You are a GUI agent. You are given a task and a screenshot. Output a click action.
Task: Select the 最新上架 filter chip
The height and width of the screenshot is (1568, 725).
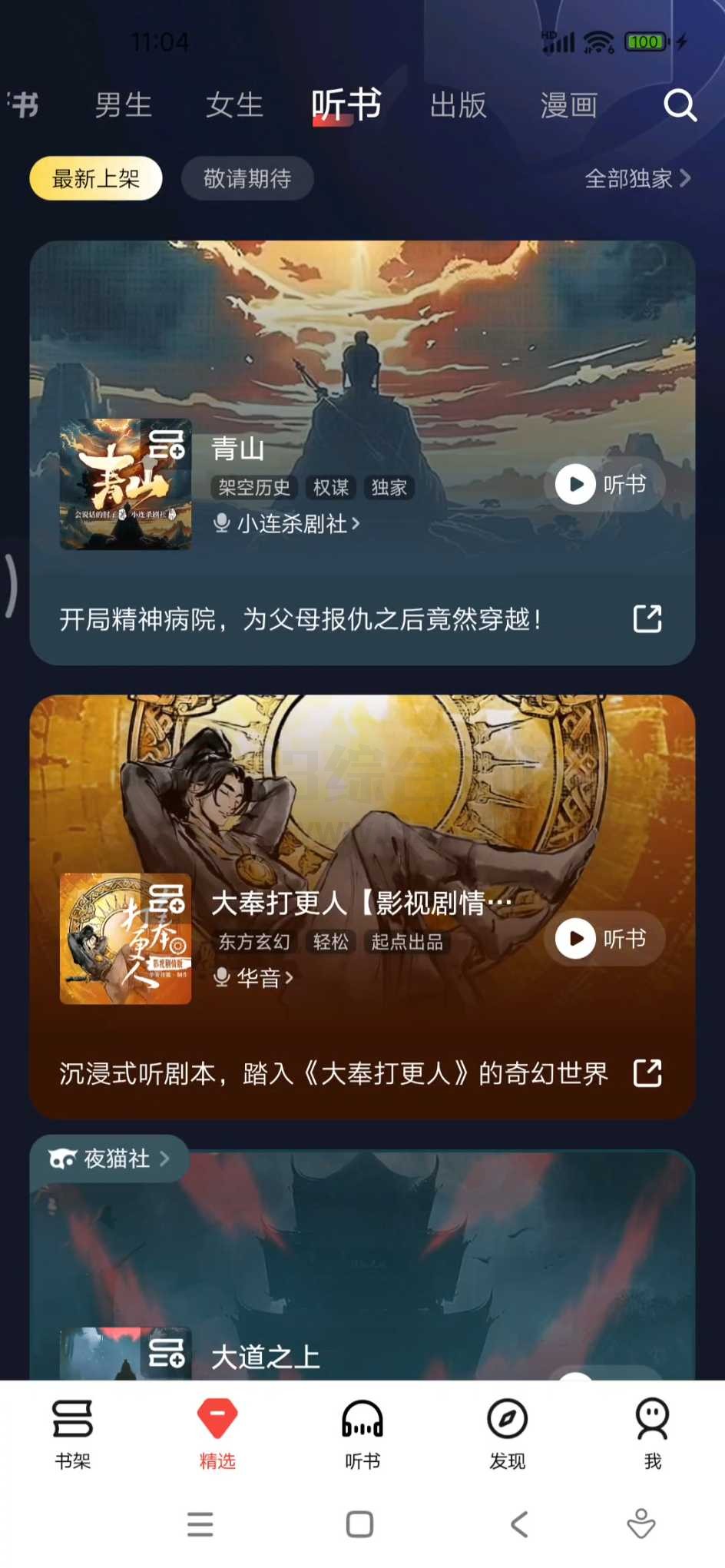95,178
